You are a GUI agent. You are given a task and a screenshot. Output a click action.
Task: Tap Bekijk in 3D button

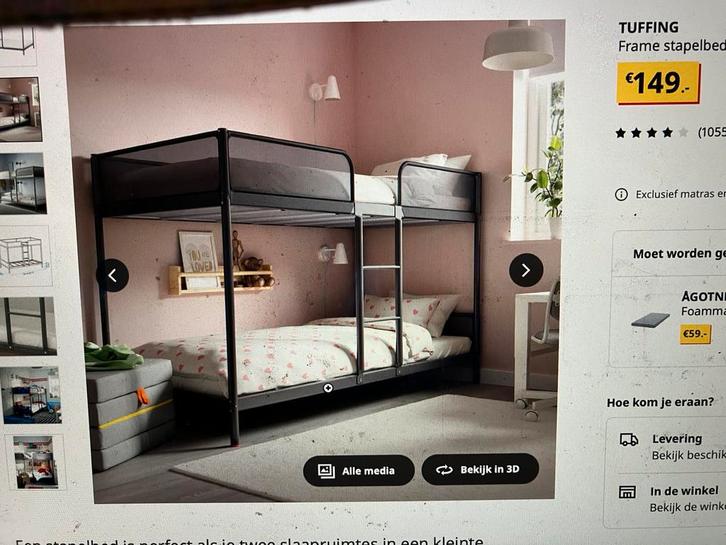[x=480, y=469]
